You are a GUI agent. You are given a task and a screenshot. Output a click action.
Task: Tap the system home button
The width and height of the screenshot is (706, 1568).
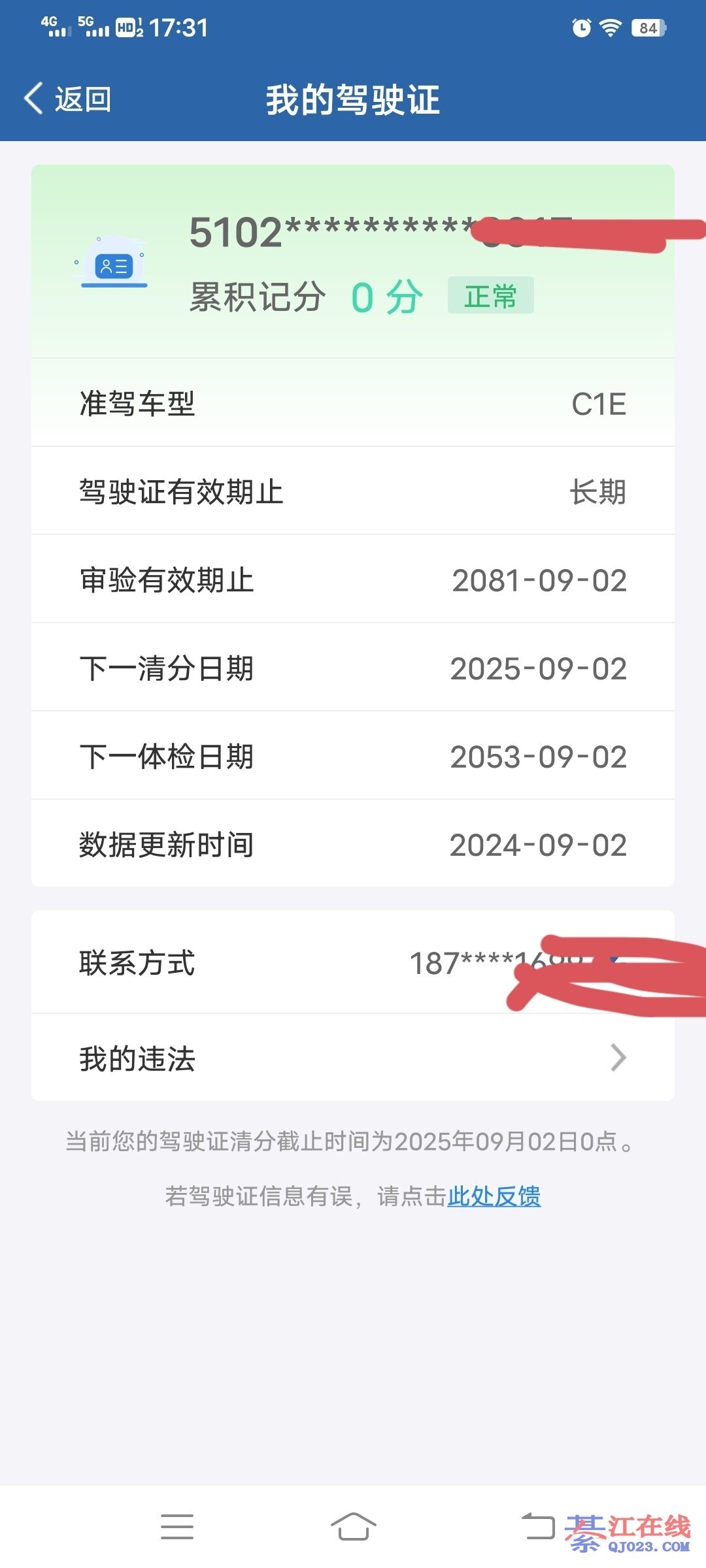pyautogui.click(x=353, y=1527)
